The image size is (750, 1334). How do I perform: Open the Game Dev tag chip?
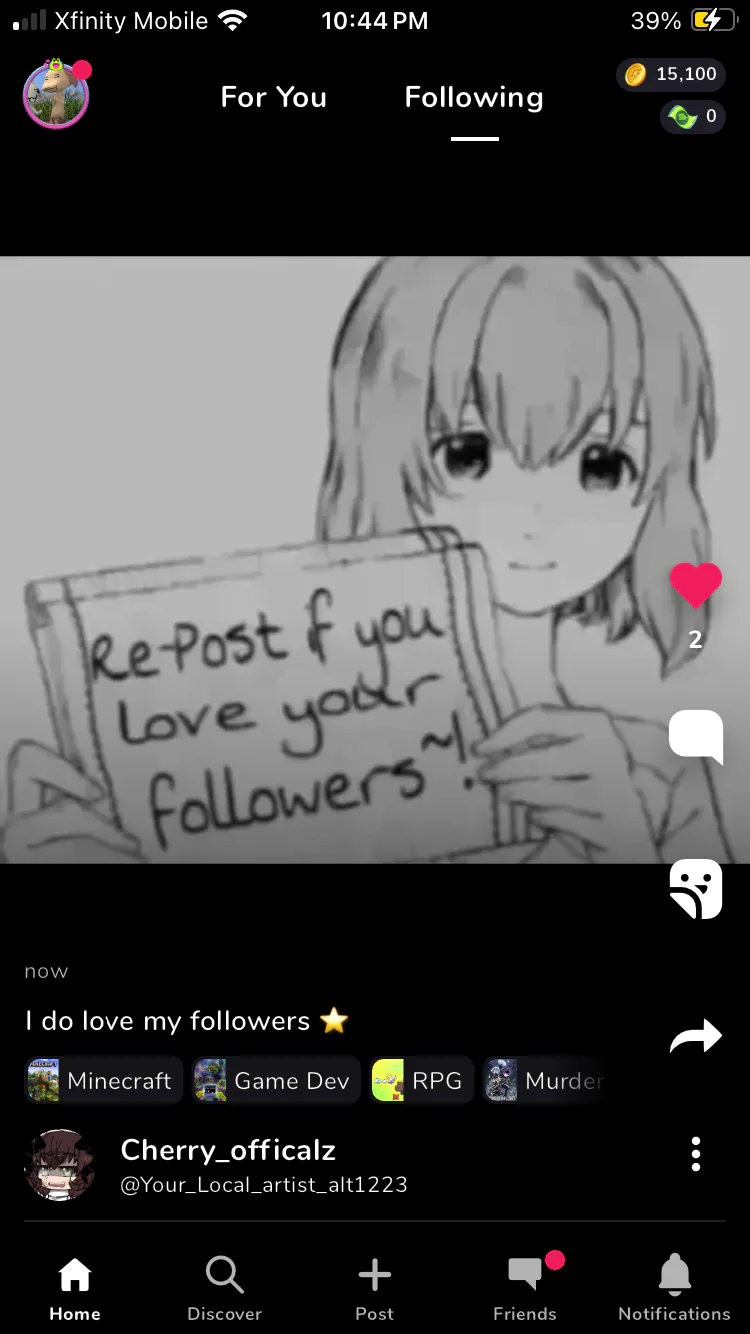point(275,1081)
